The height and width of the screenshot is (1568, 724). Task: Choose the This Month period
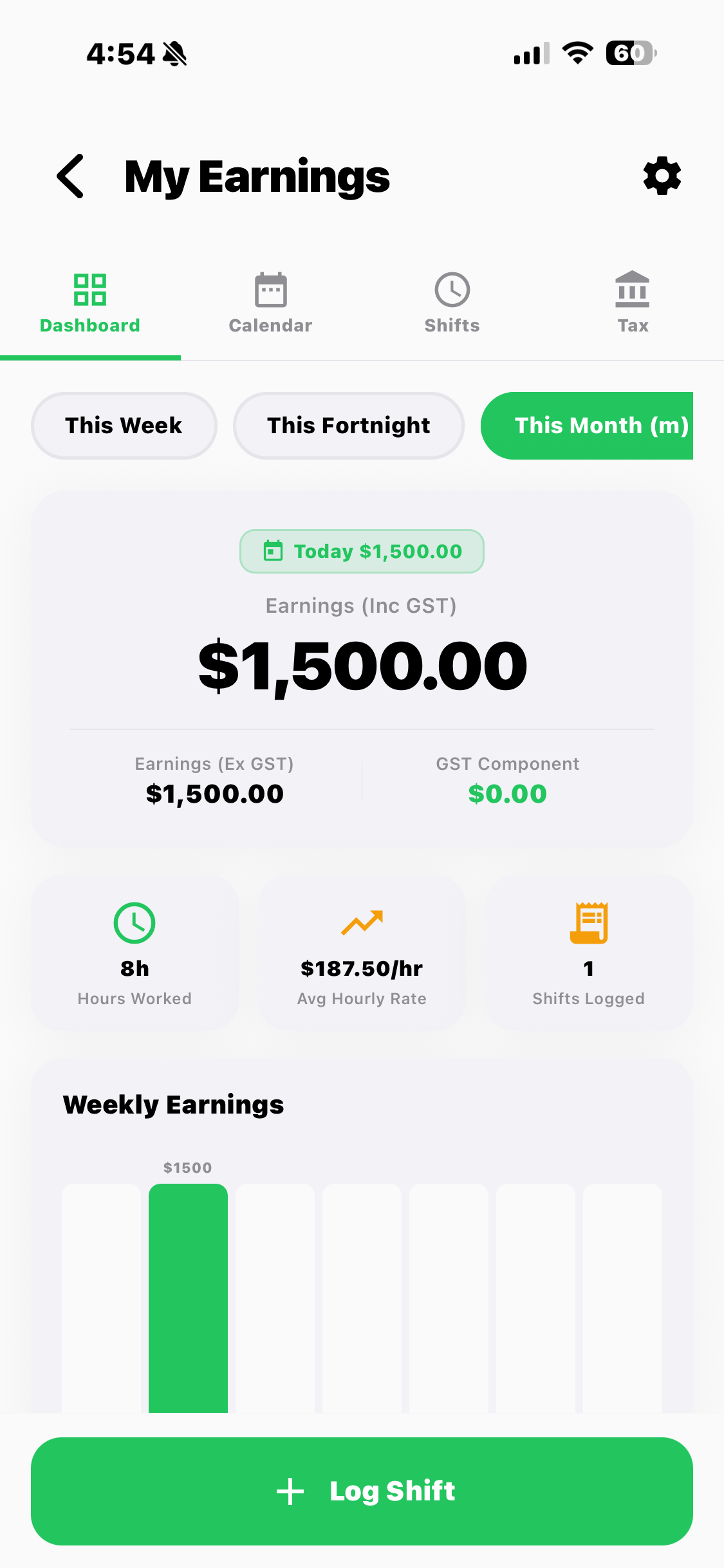[587, 425]
